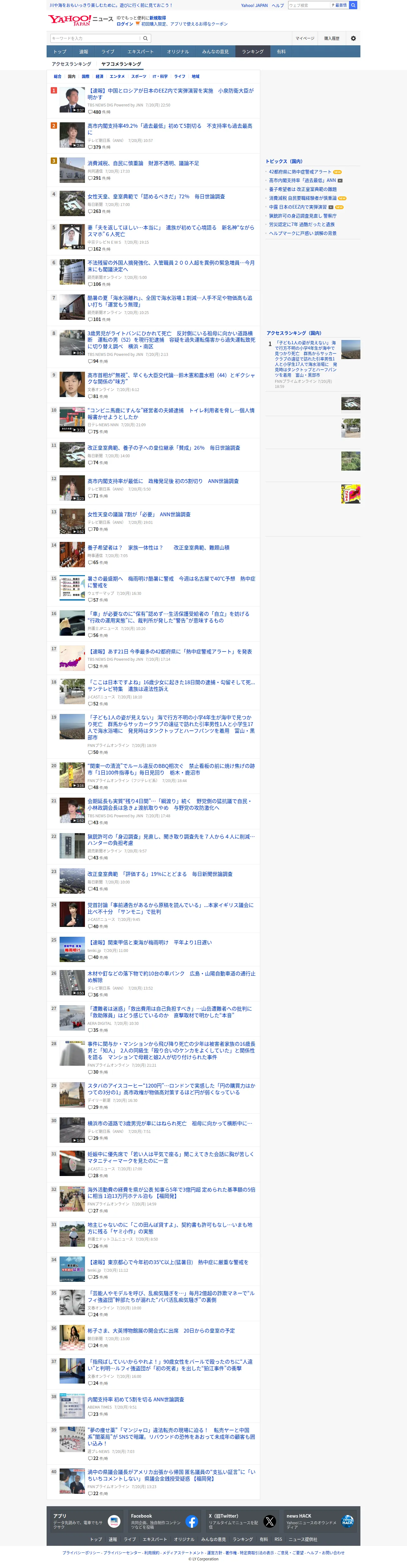407x1568 pixels.
Task: Filter the ranking by スポーツ category
Action: (138, 77)
